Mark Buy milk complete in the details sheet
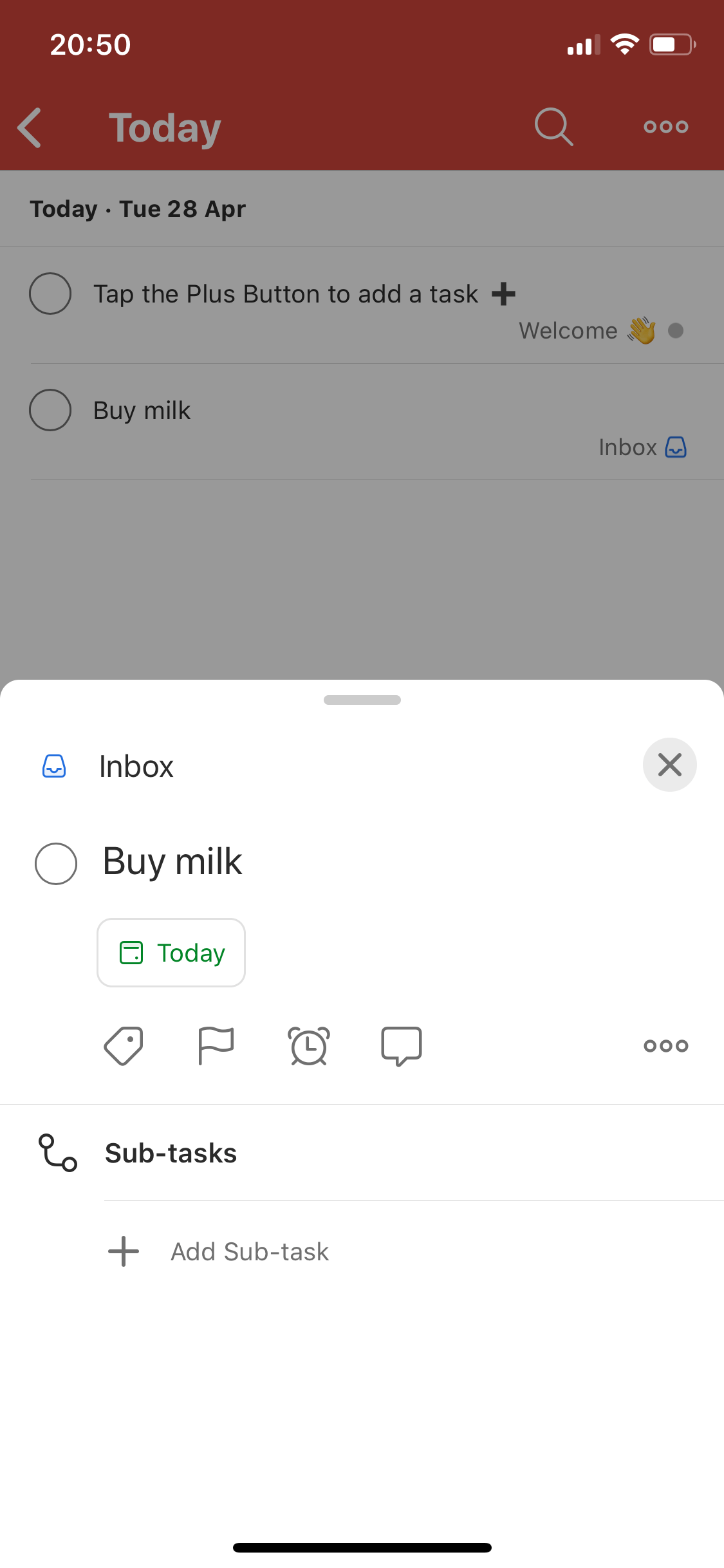 (56, 863)
